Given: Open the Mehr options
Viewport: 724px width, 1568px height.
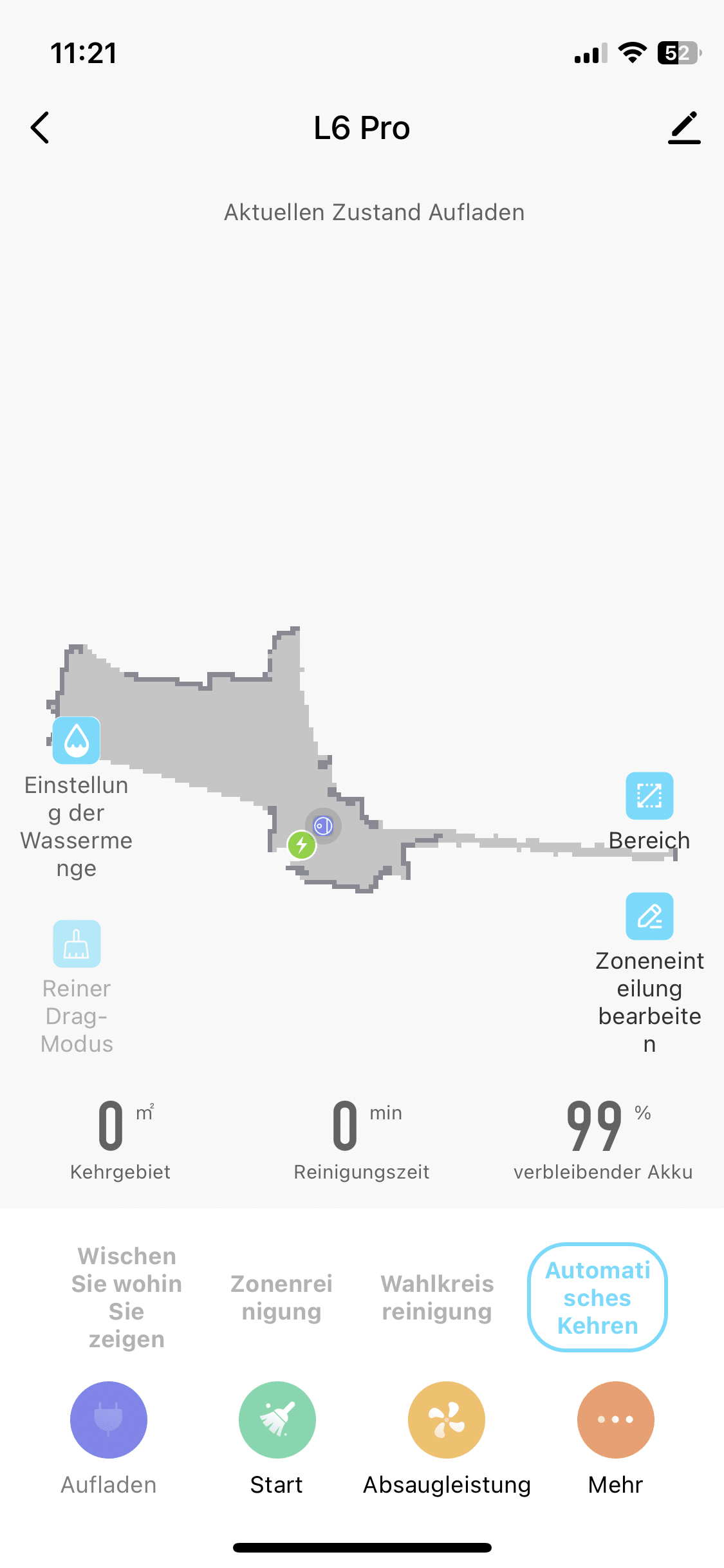Looking at the screenshot, I should pyautogui.click(x=616, y=1420).
